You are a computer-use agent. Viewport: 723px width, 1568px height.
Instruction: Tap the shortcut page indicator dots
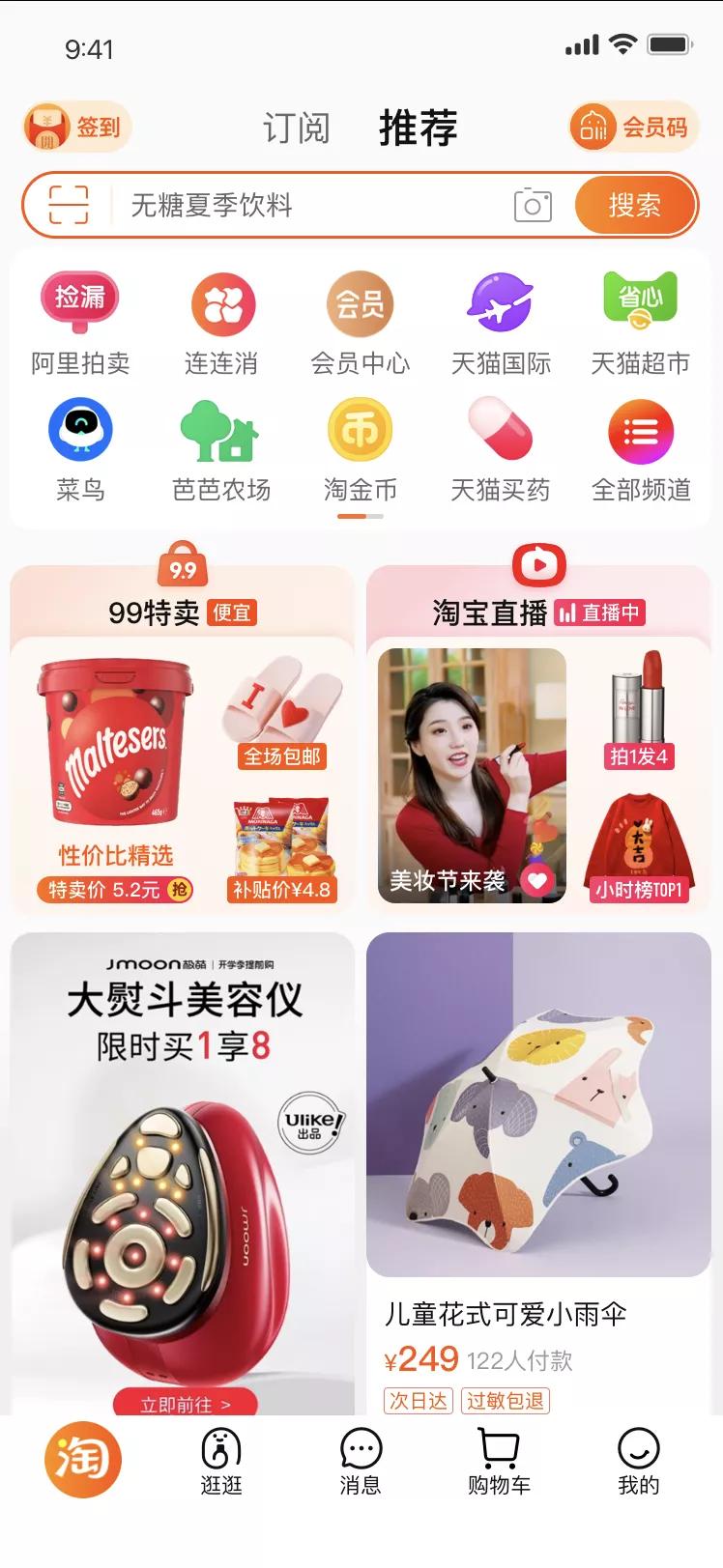tap(360, 517)
